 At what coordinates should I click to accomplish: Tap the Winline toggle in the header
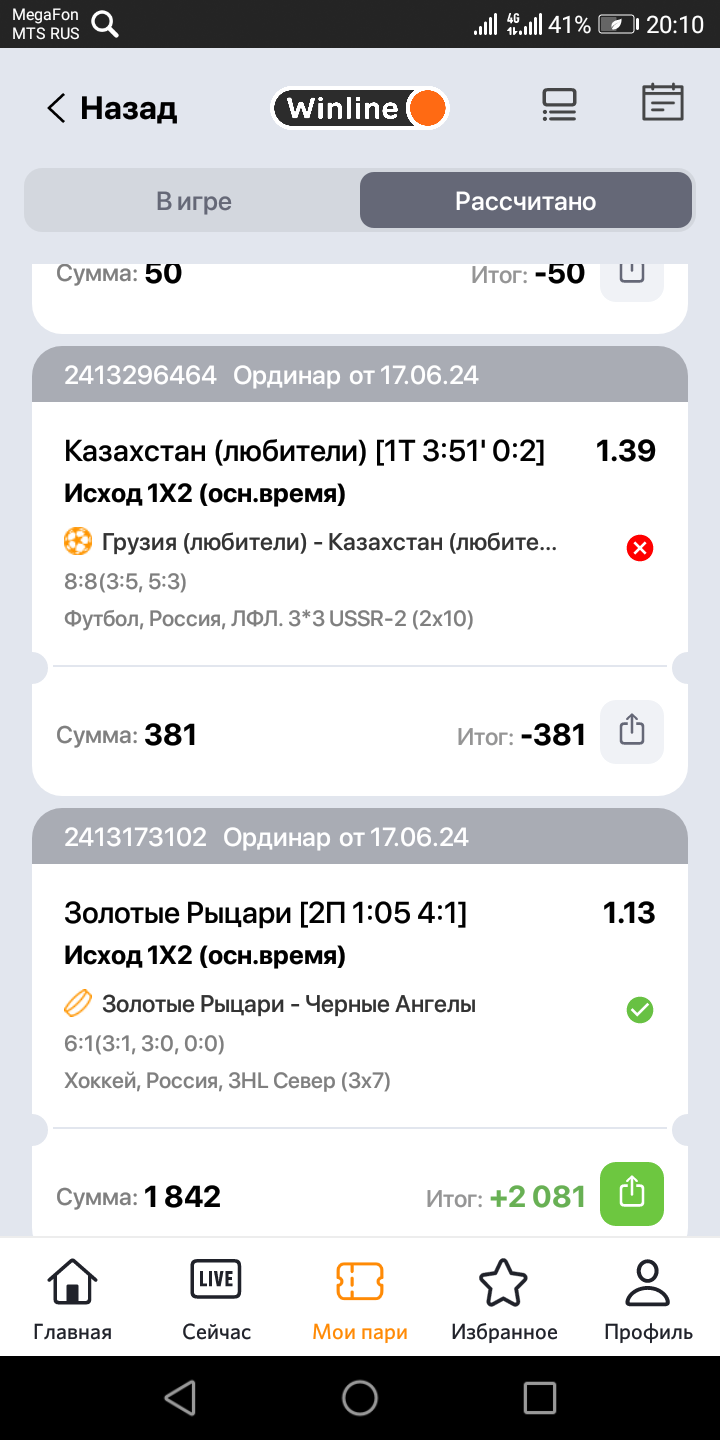(x=360, y=108)
